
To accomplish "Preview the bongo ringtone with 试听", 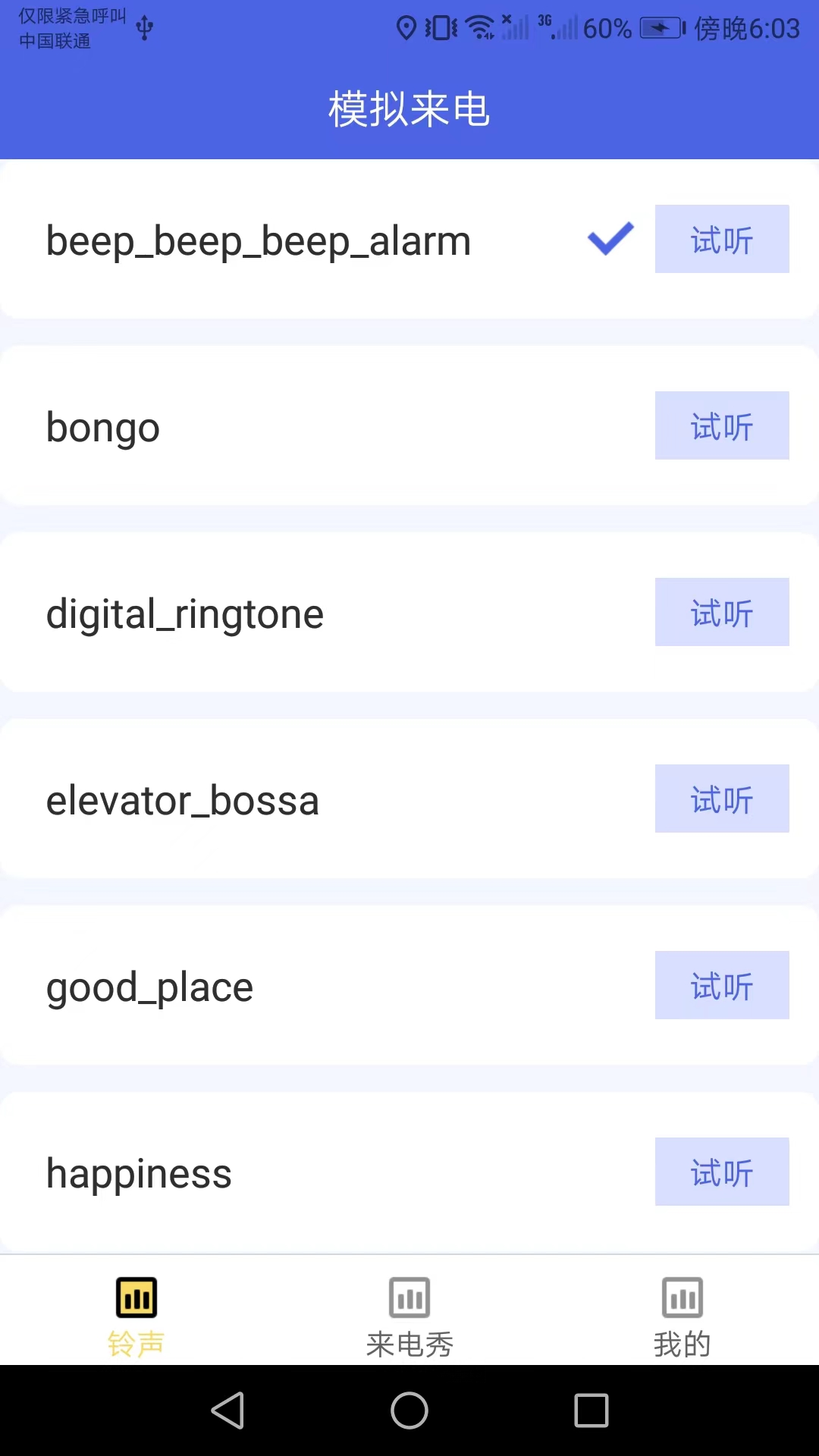I will click(x=721, y=425).
